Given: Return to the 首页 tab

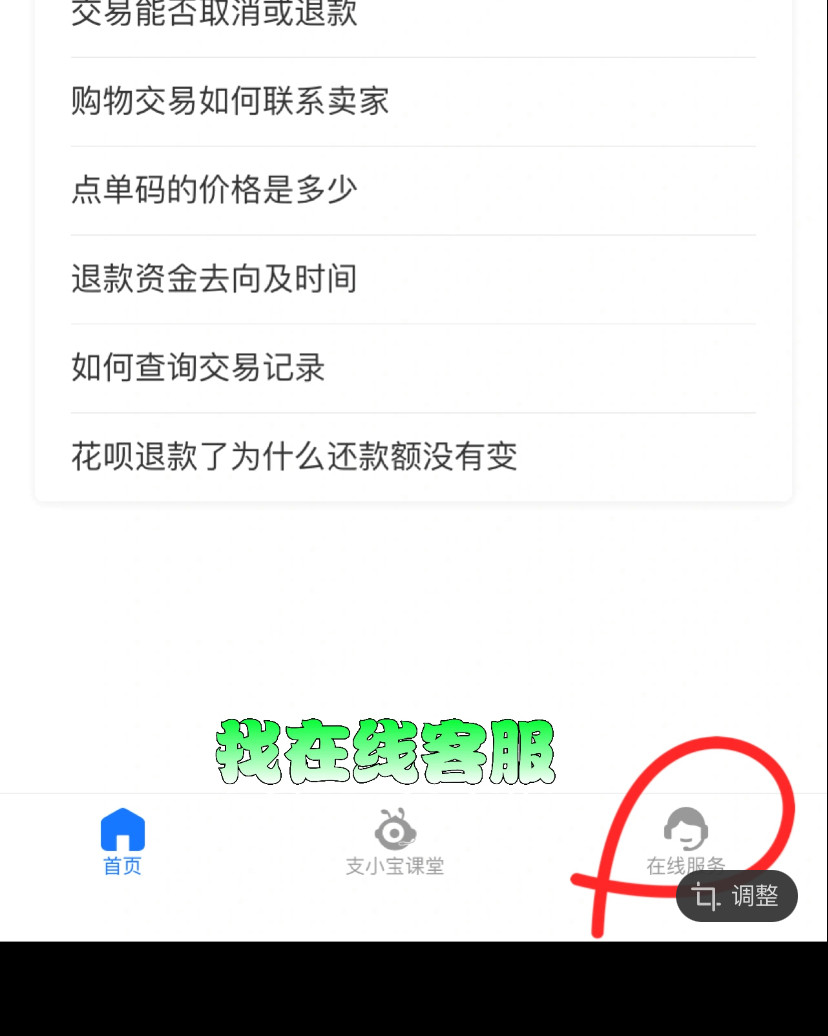Looking at the screenshot, I should click(122, 840).
